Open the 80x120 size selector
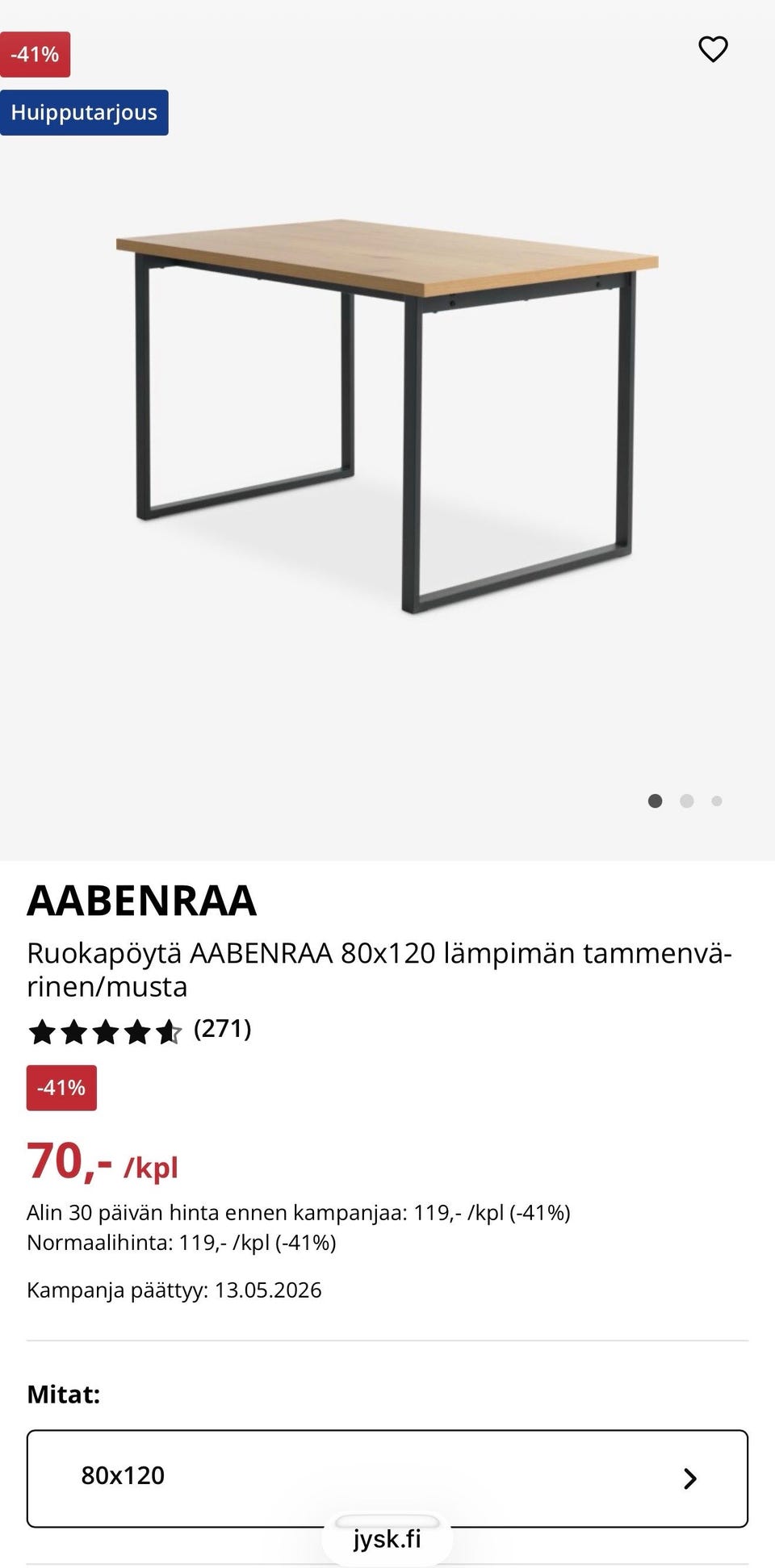The width and height of the screenshot is (775, 1568). [387, 1478]
